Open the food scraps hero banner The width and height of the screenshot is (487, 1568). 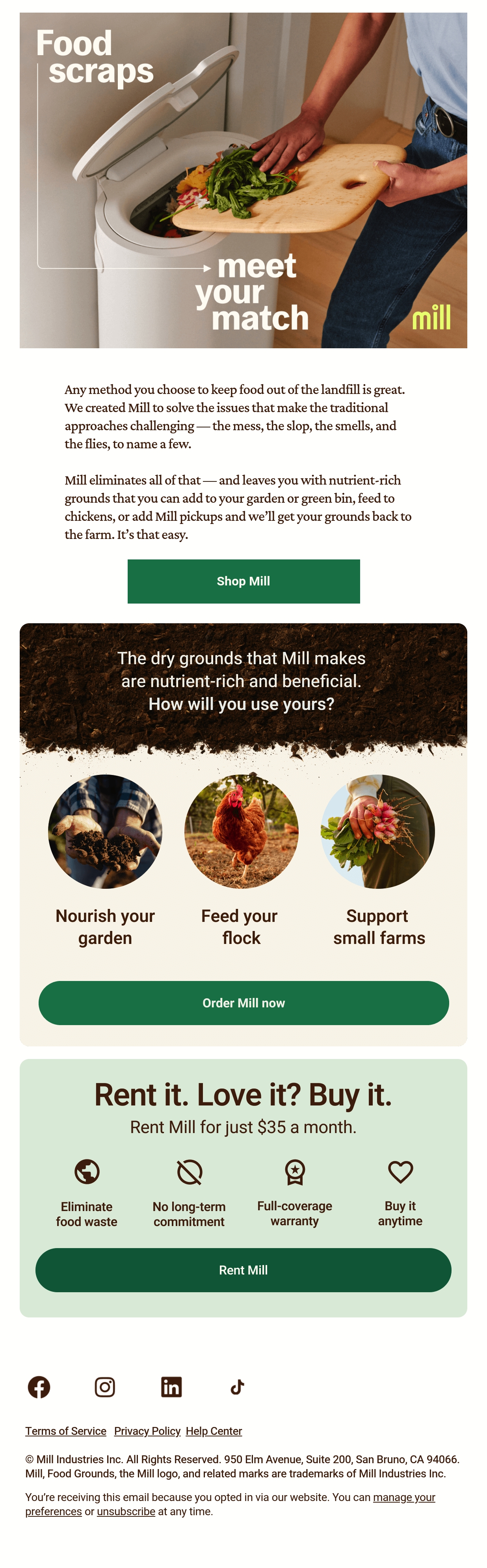click(x=243, y=180)
